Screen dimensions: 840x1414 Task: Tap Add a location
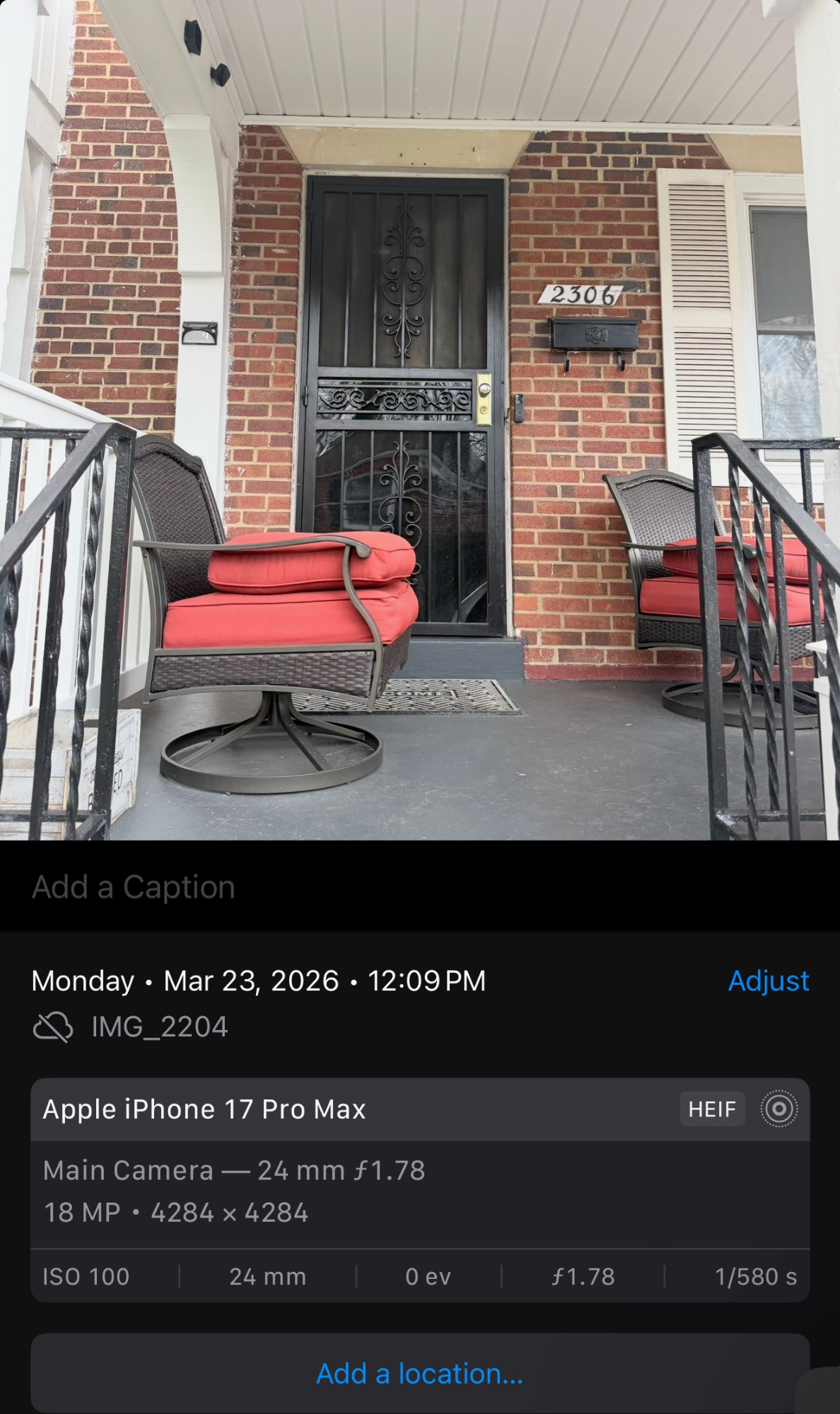pyautogui.click(x=419, y=1374)
